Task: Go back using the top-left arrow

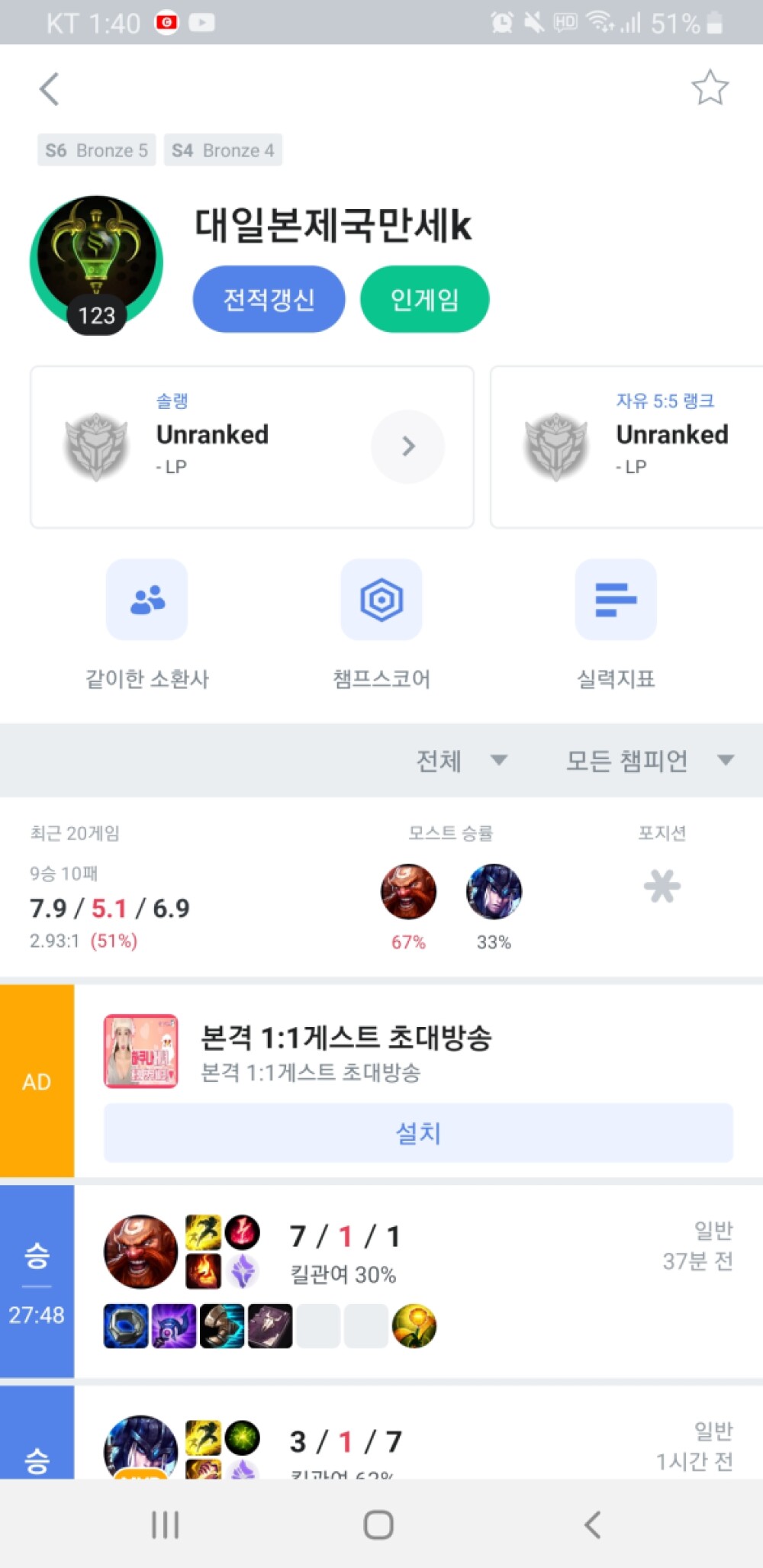Action: tap(50, 89)
